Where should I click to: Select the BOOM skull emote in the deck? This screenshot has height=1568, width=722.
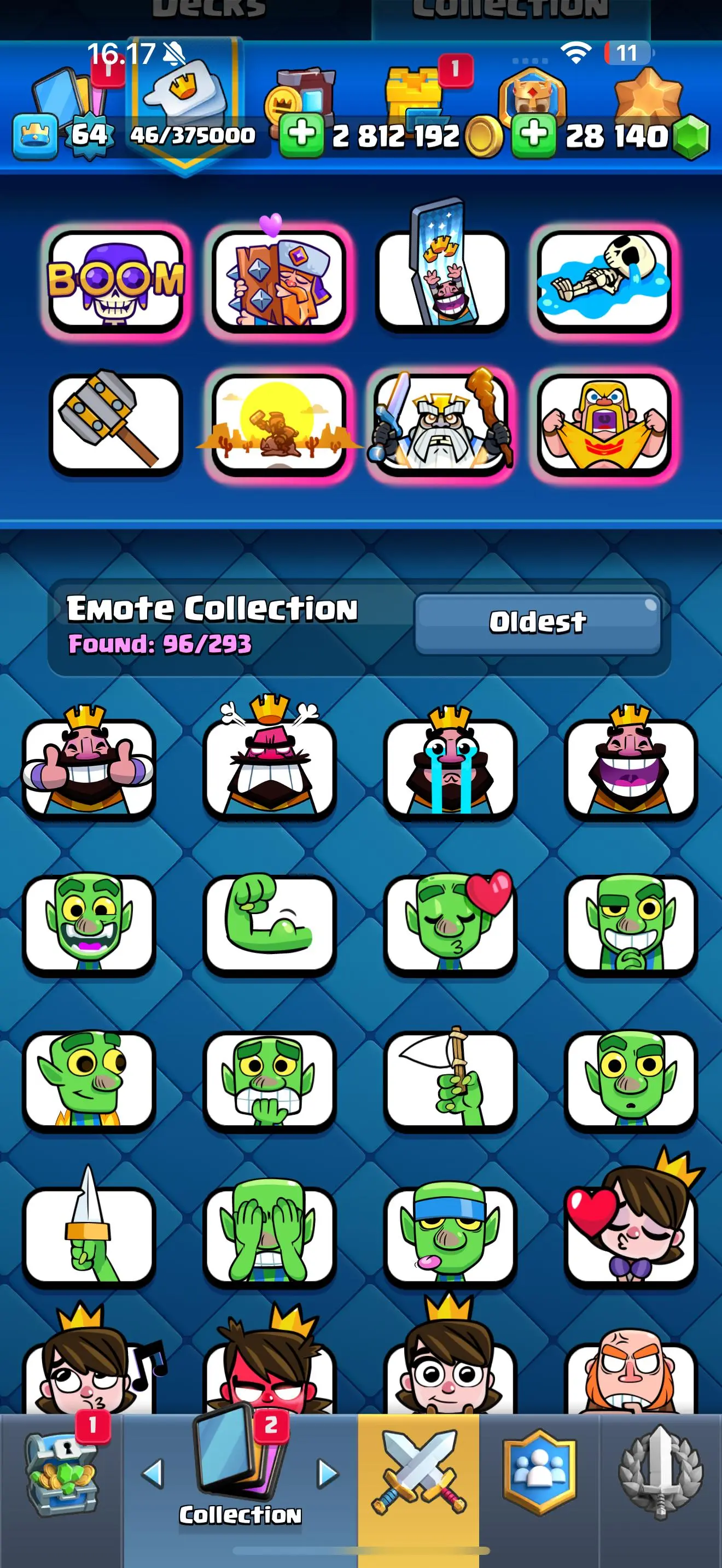(x=115, y=281)
